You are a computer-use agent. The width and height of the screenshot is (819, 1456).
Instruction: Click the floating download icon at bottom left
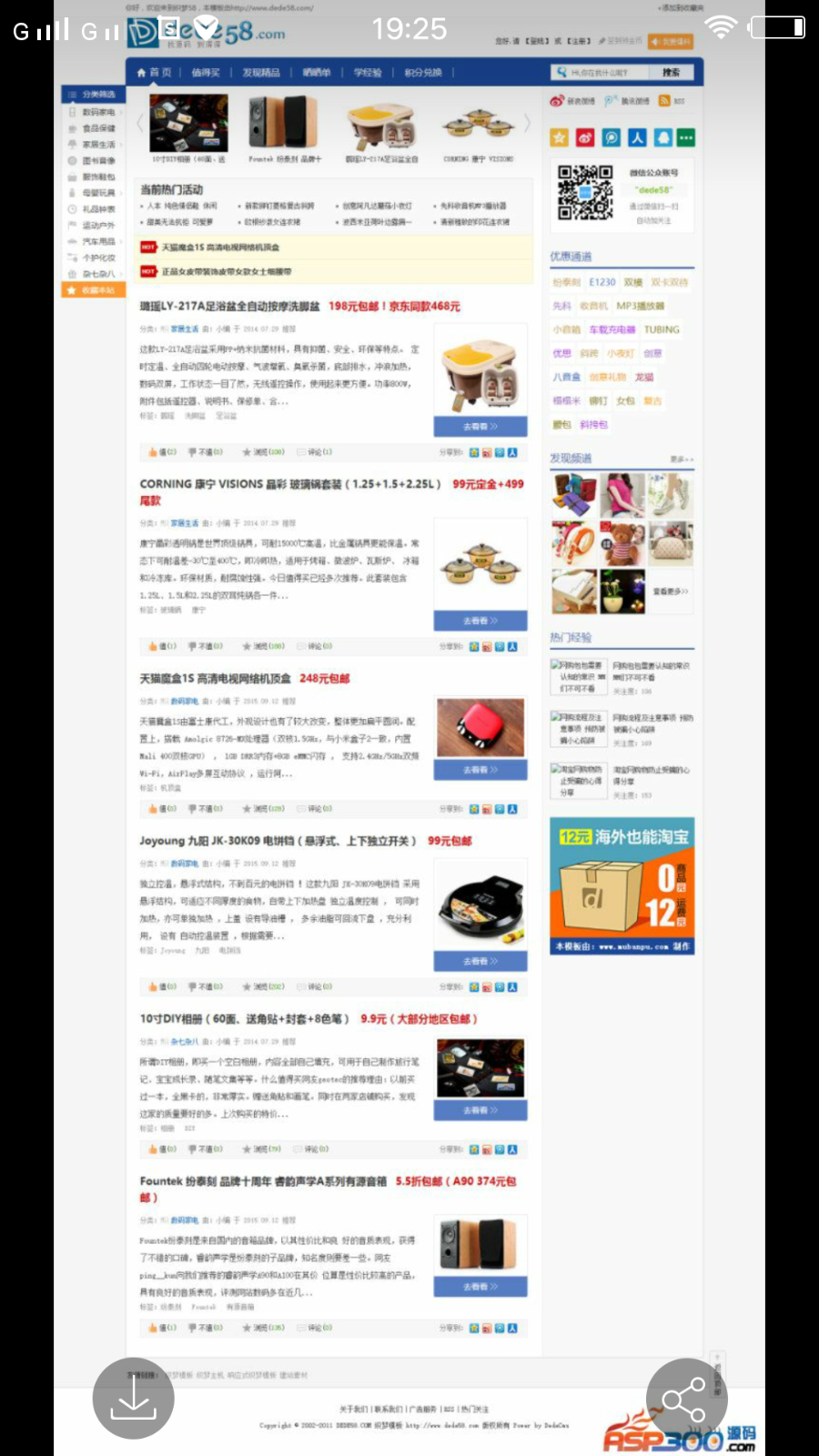(x=133, y=1399)
